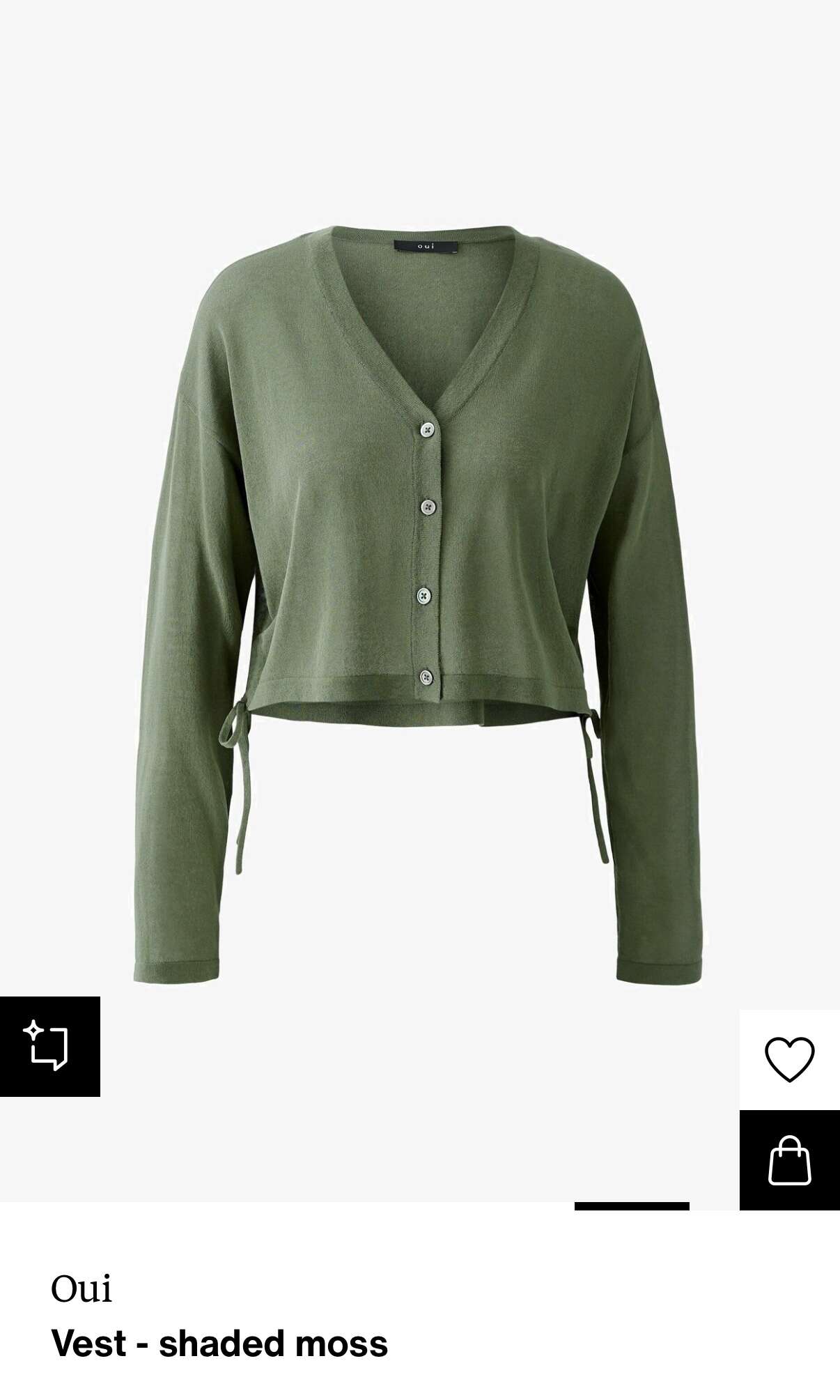The width and height of the screenshot is (840, 1400).
Task: Open the Oui brand page
Action: pyautogui.click(x=81, y=1289)
